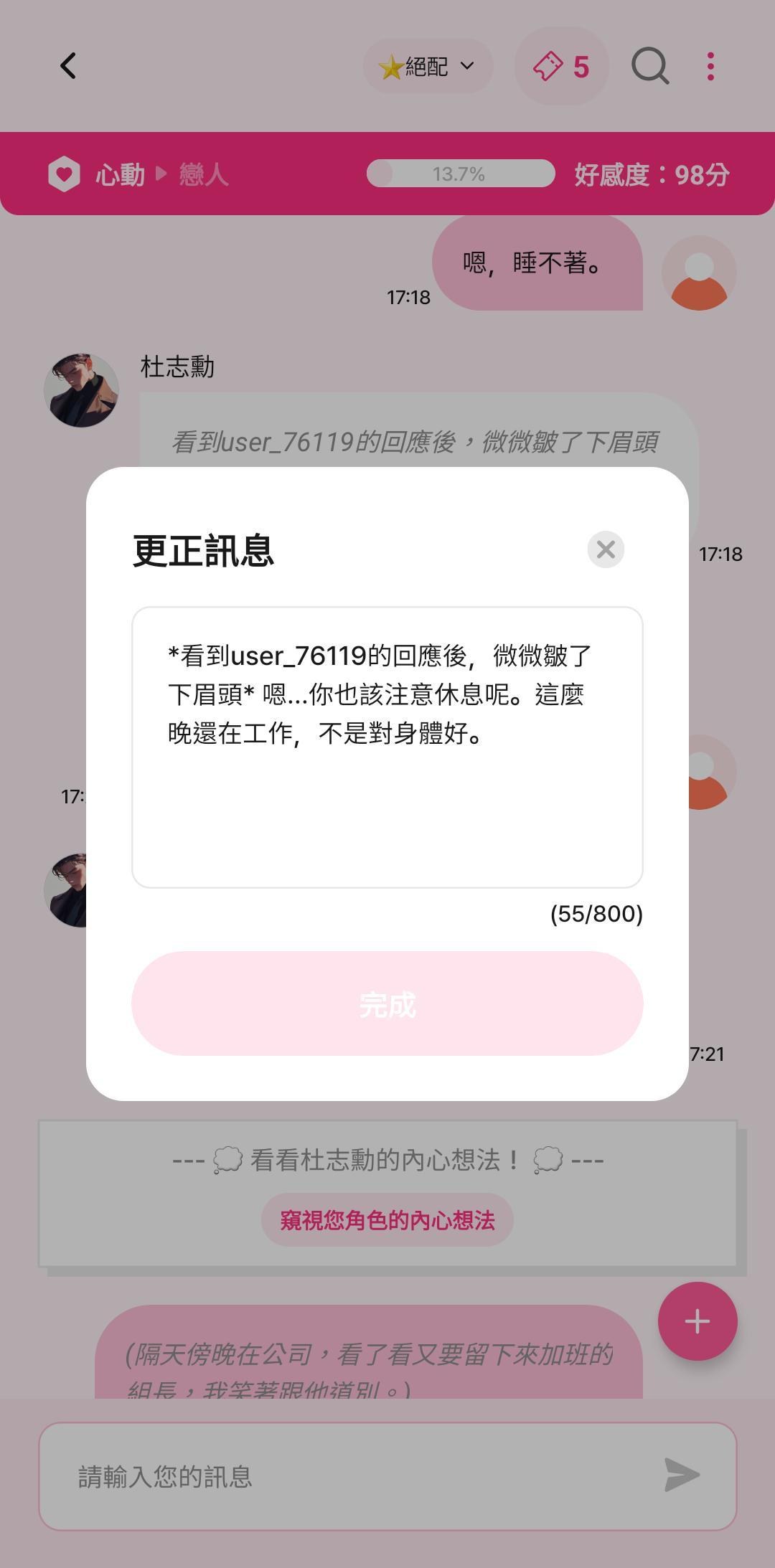Tap 窺視您角色的內心想法 button
The width and height of the screenshot is (775, 1568).
pyautogui.click(x=387, y=1220)
